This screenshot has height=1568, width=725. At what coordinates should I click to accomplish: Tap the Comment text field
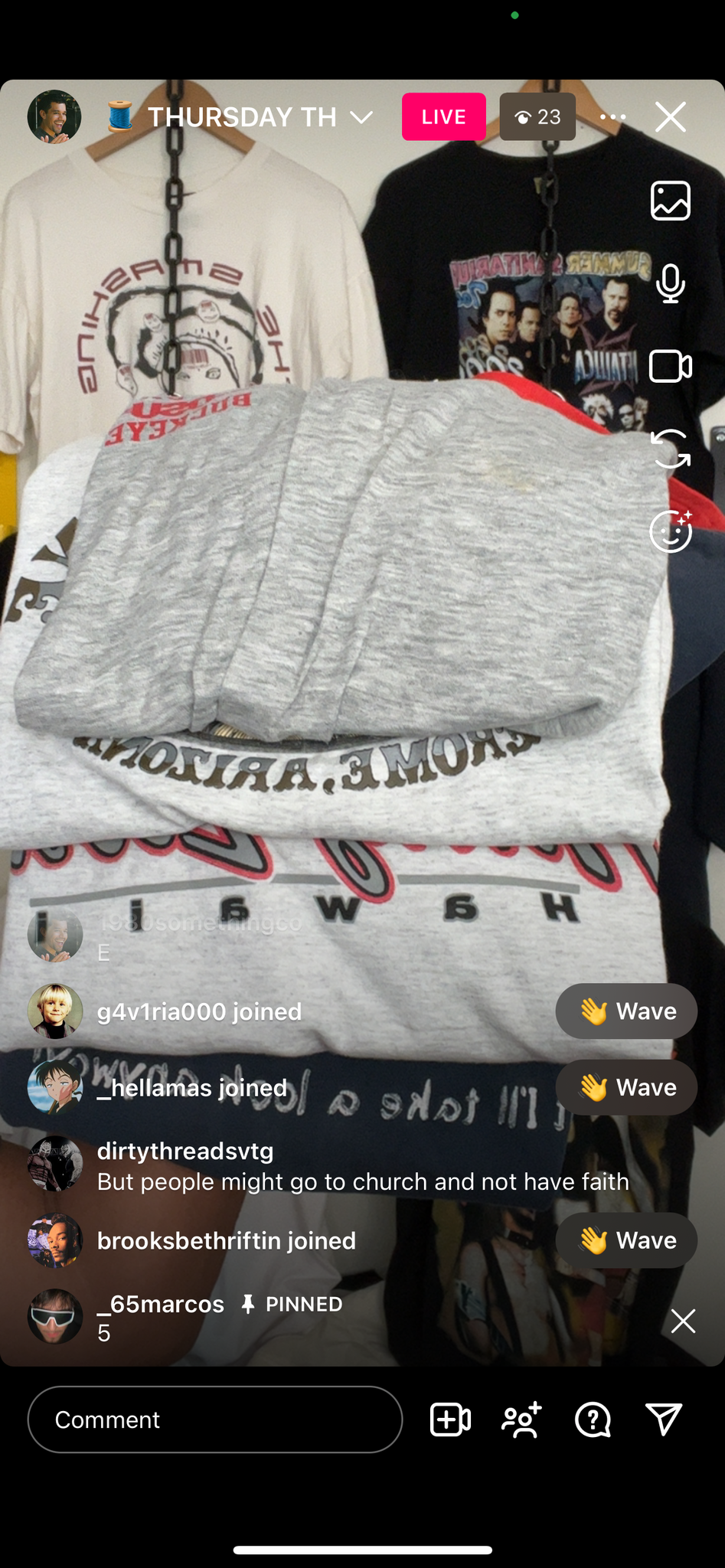(x=215, y=1419)
